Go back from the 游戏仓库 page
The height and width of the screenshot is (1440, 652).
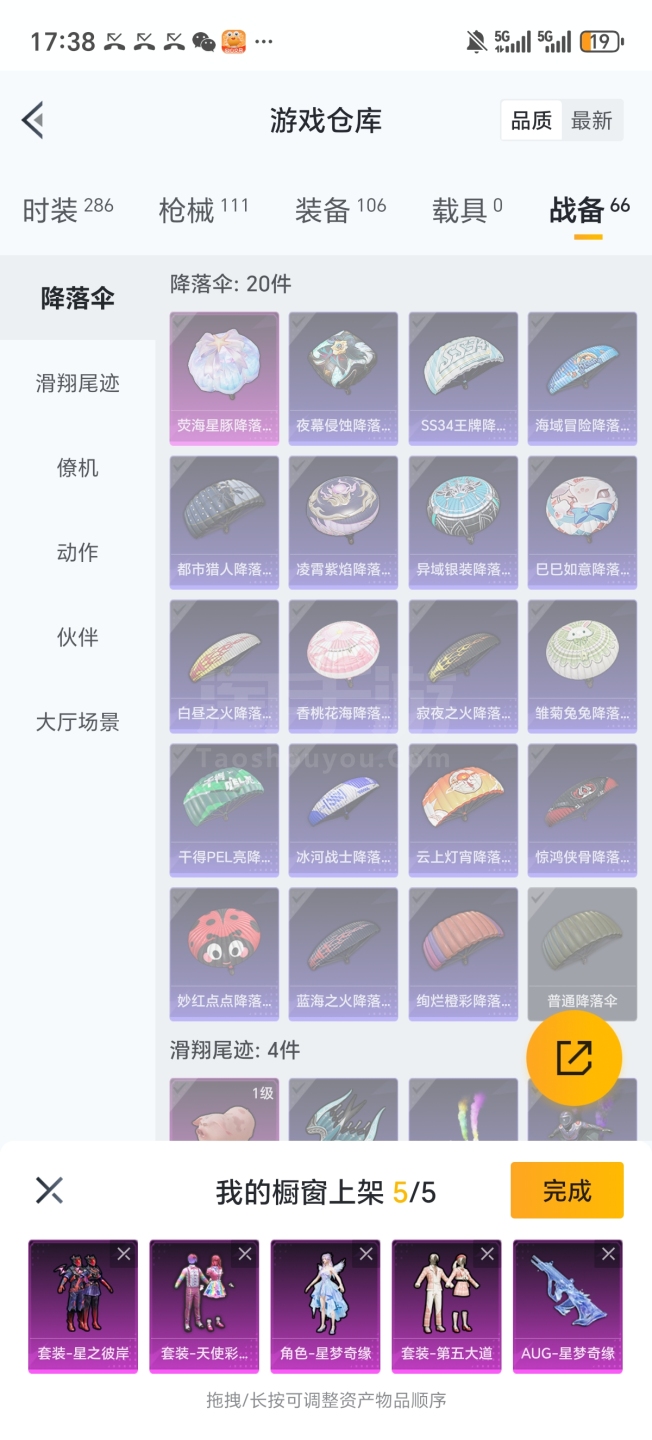(33, 121)
